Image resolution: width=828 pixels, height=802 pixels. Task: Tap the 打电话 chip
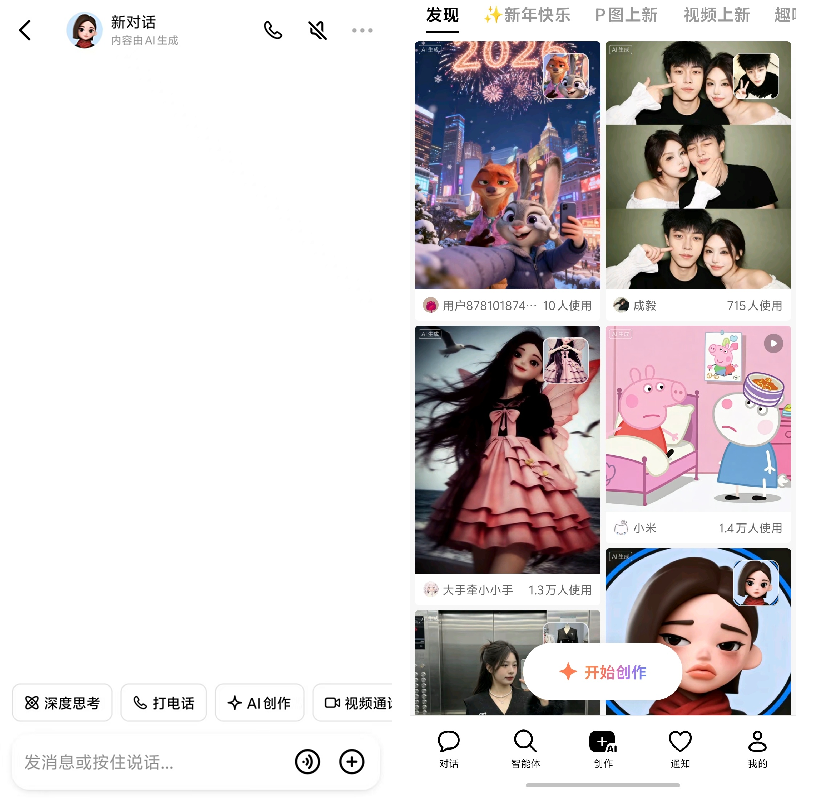pyautogui.click(x=163, y=703)
